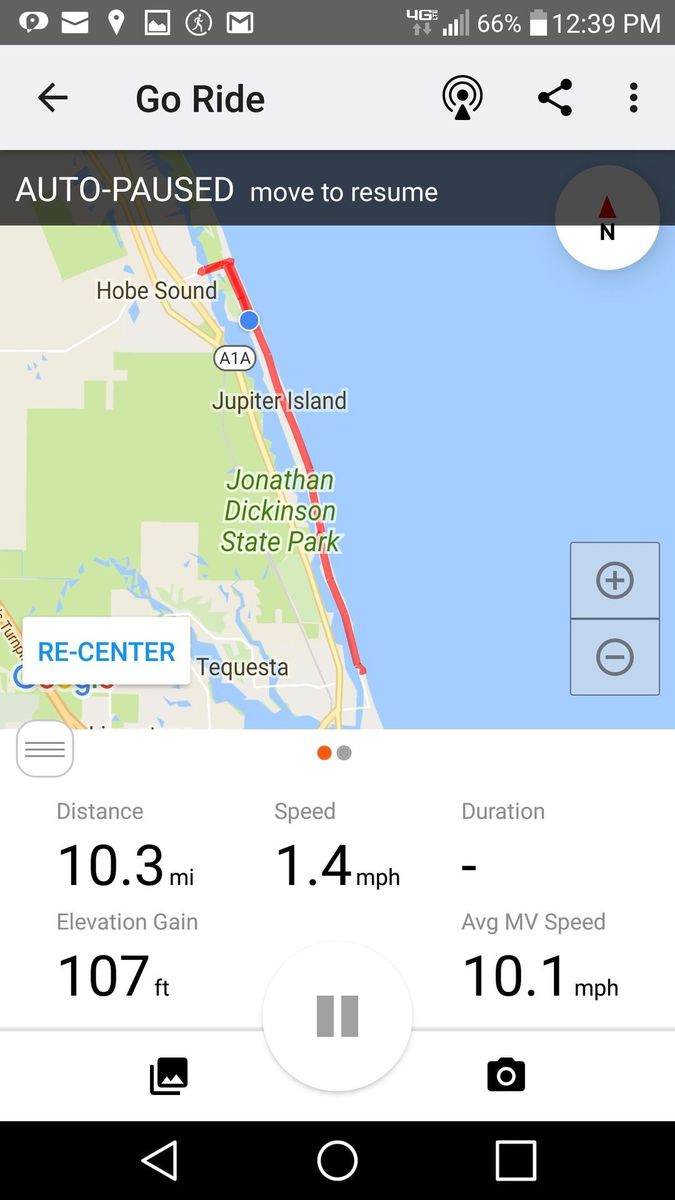Share this ride

point(555,98)
